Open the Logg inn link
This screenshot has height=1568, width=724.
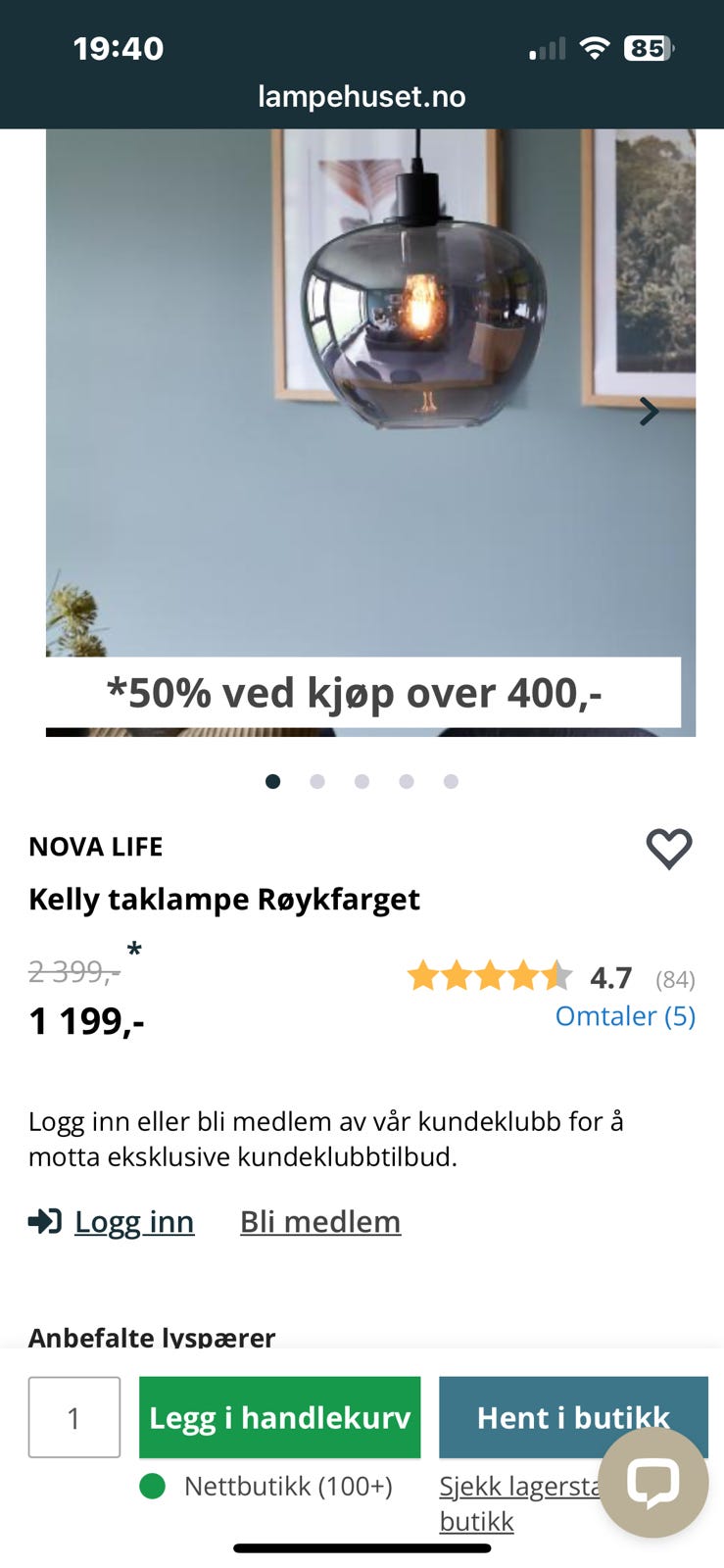(134, 1222)
